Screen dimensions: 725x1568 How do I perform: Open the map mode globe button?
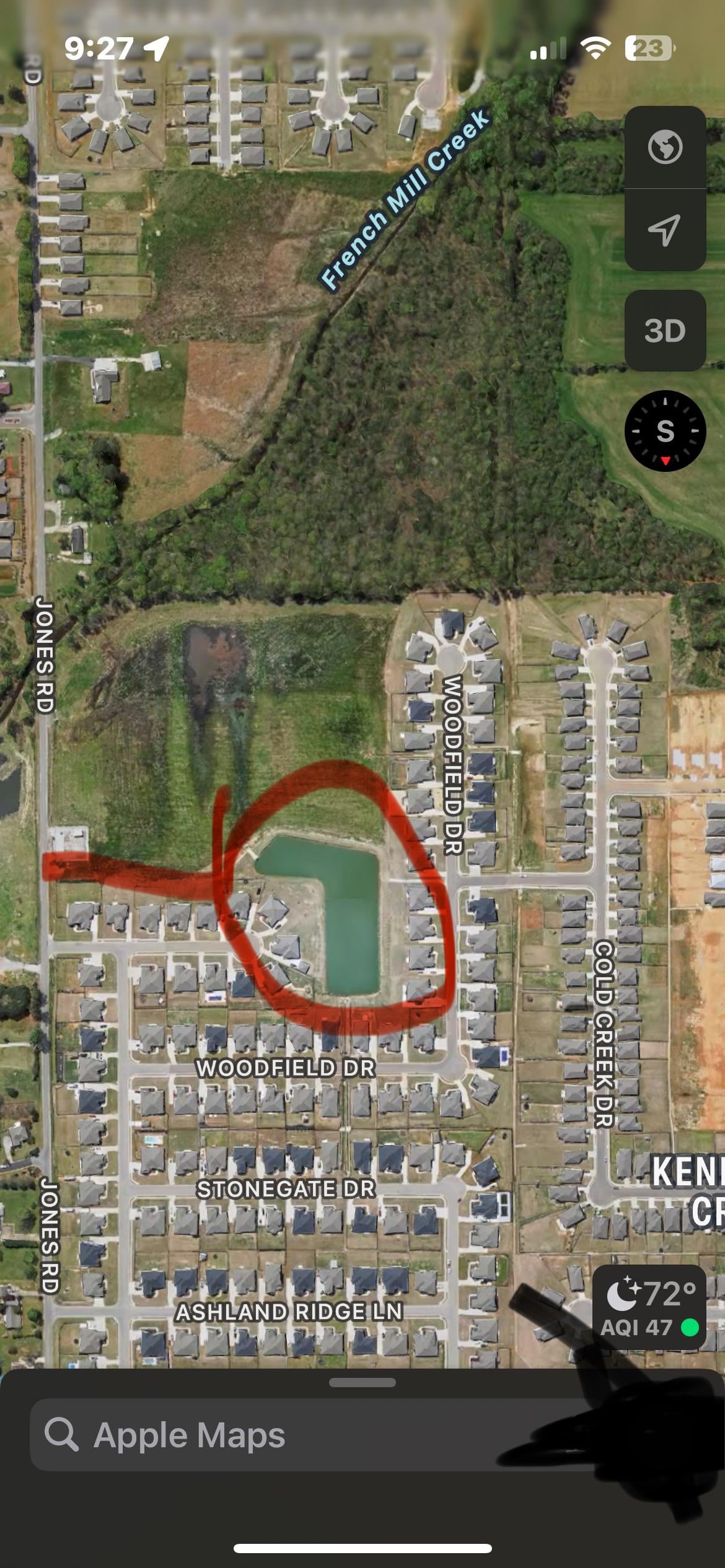[665, 147]
